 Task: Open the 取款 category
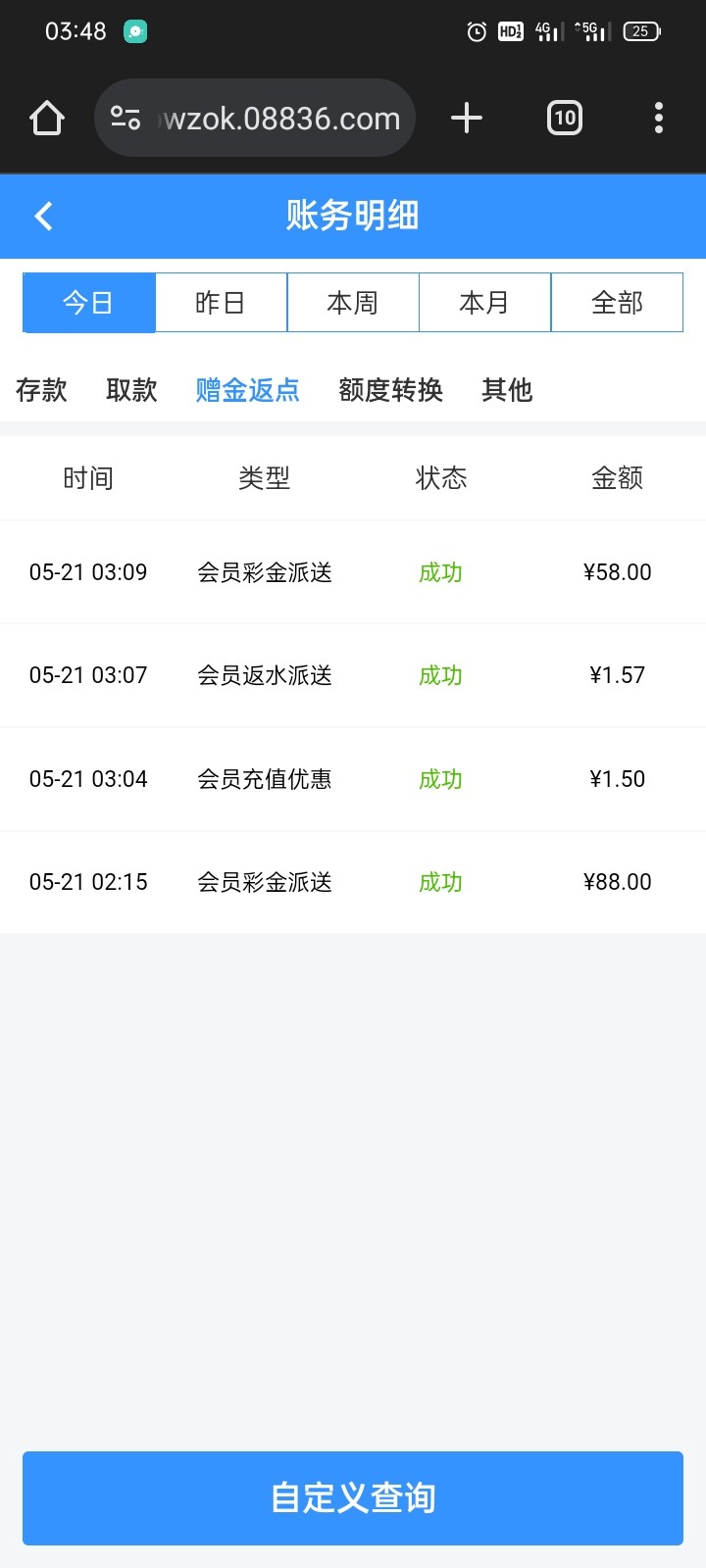coord(131,390)
